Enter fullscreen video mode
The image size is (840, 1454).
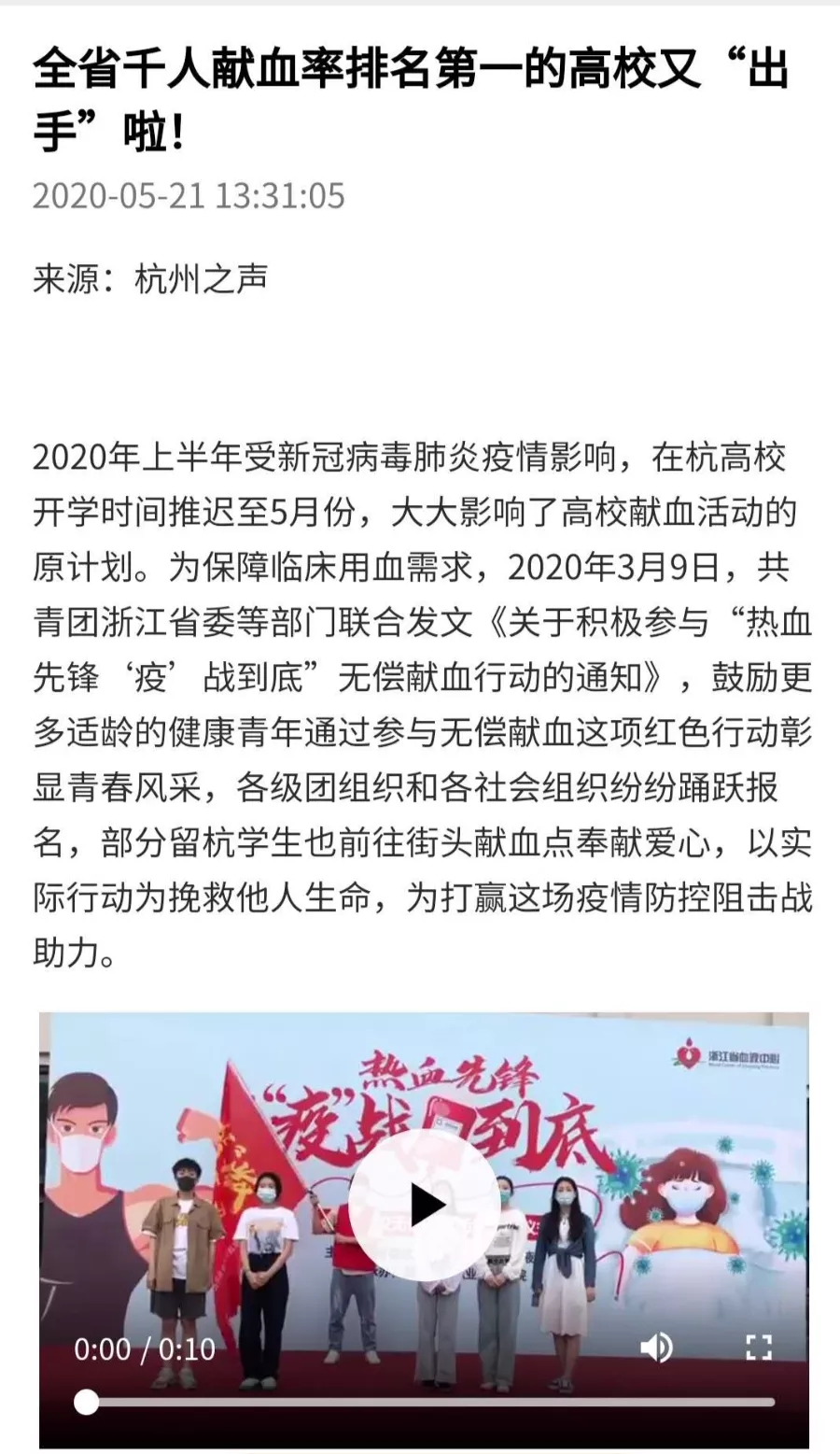coord(758,1347)
